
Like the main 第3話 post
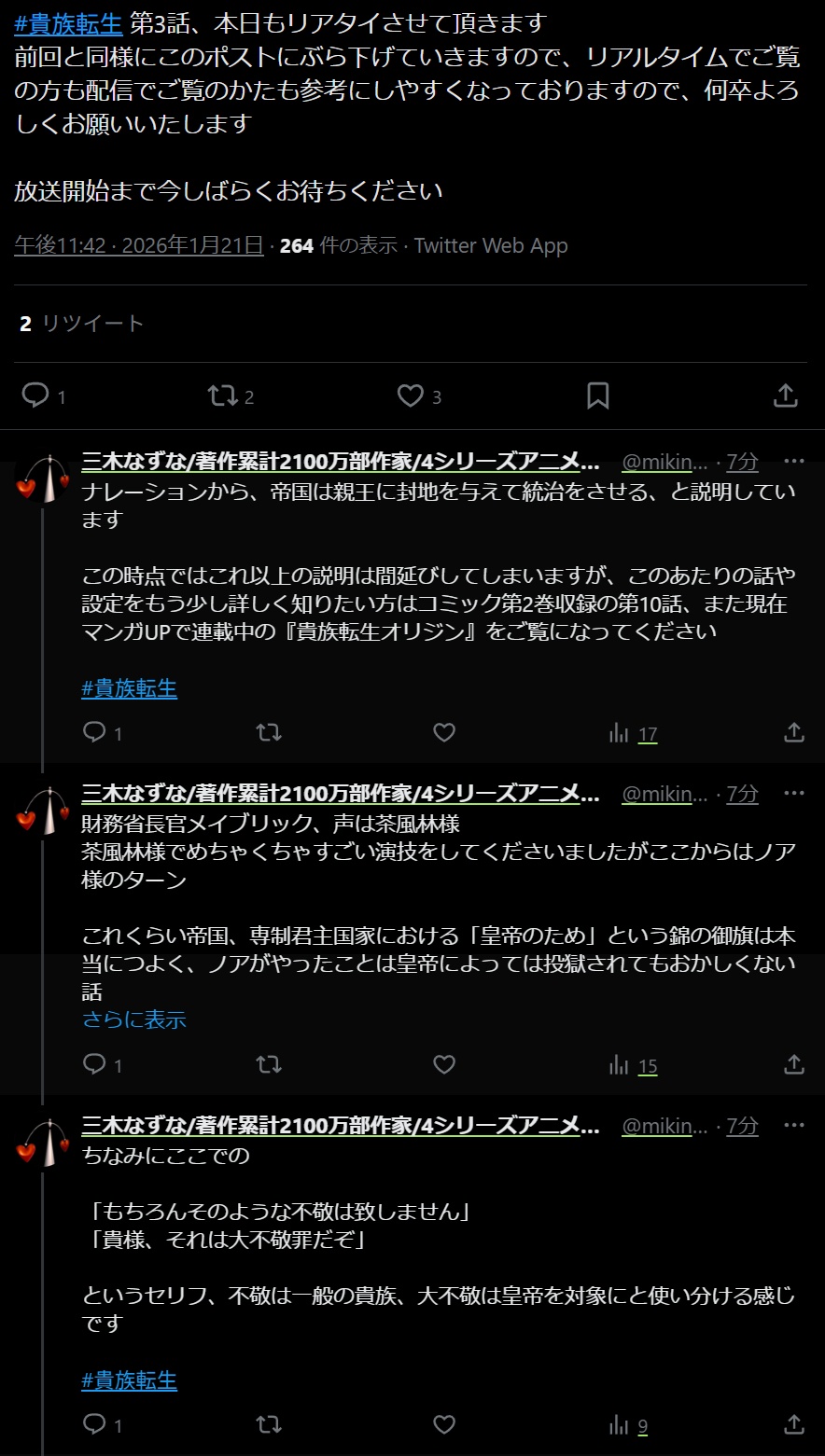[411, 396]
